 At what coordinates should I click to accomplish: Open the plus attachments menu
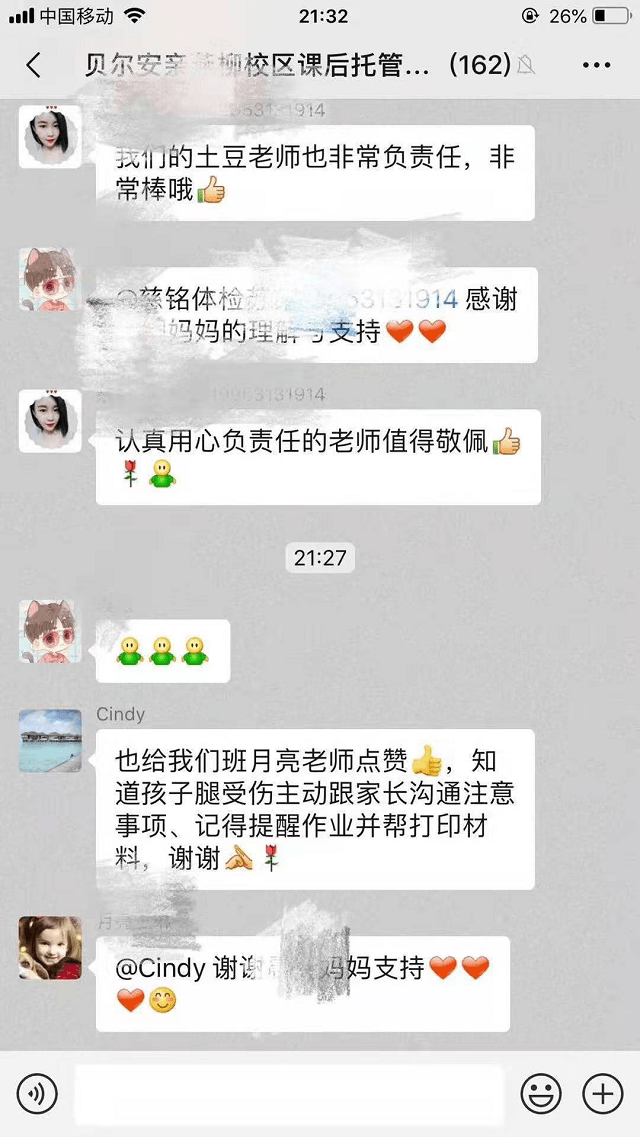click(x=602, y=1094)
